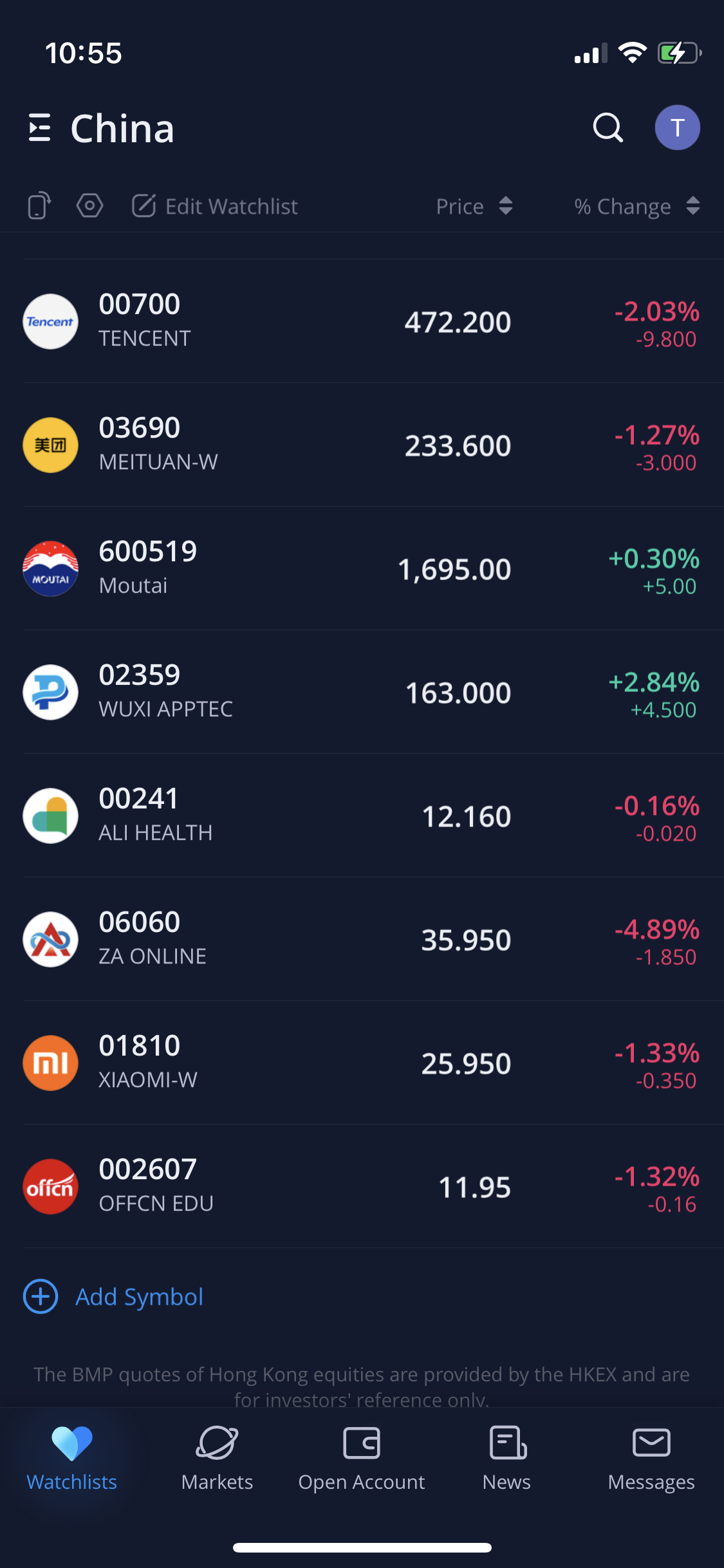This screenshot has height=1568, width=724.
Task: Open the search magnifier
Action: (608, 127)
